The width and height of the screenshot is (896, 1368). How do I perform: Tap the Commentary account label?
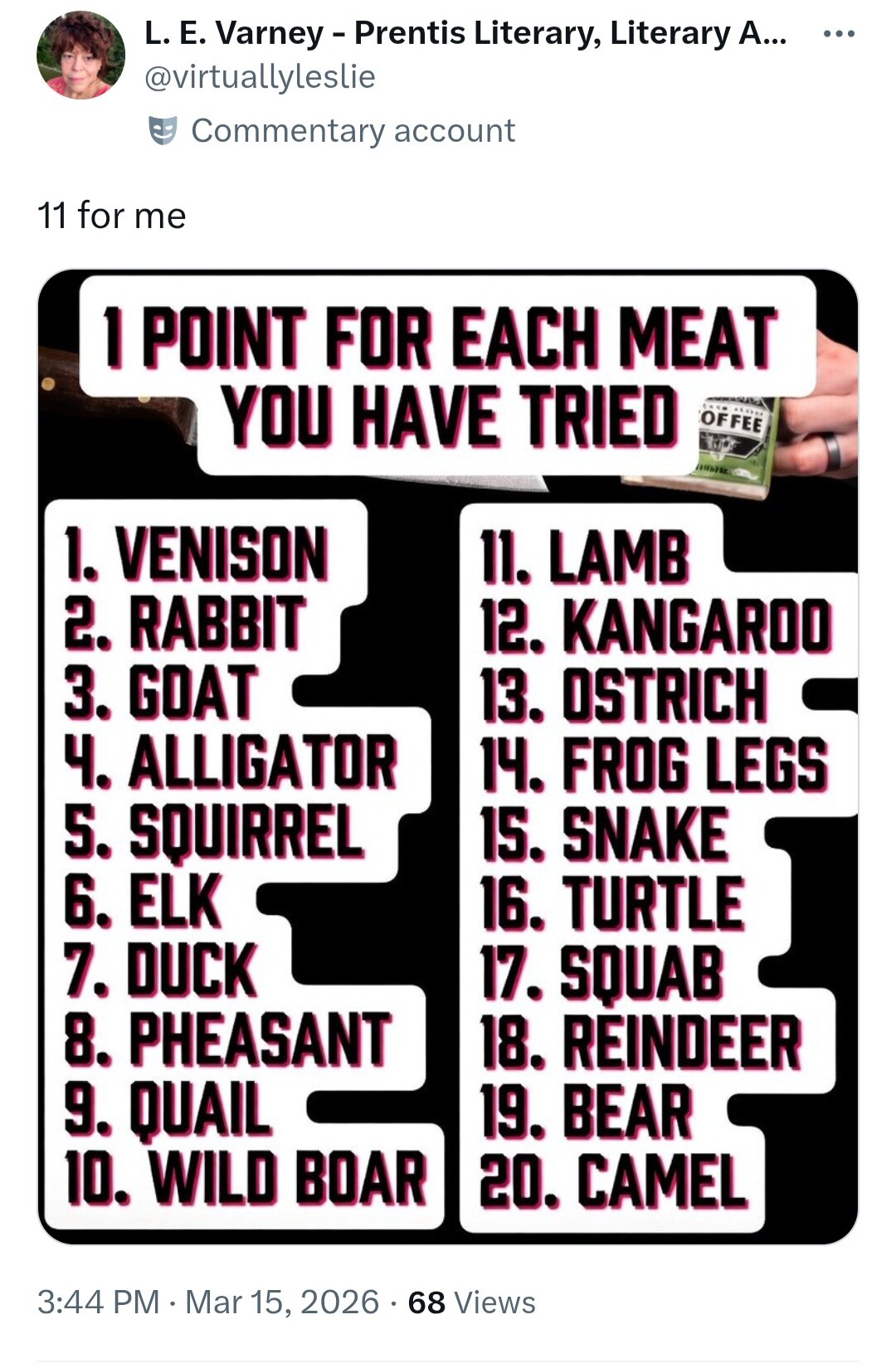pos(352,131)
